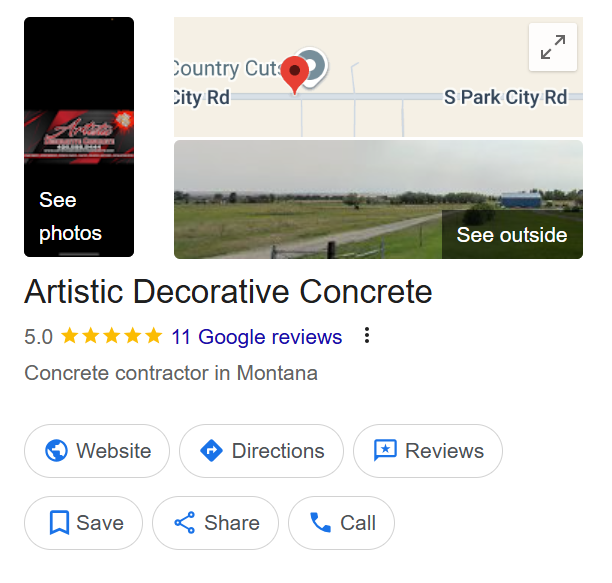Open the business photos tile
This screenshot has height=583, width=612.
coord(79,137)
